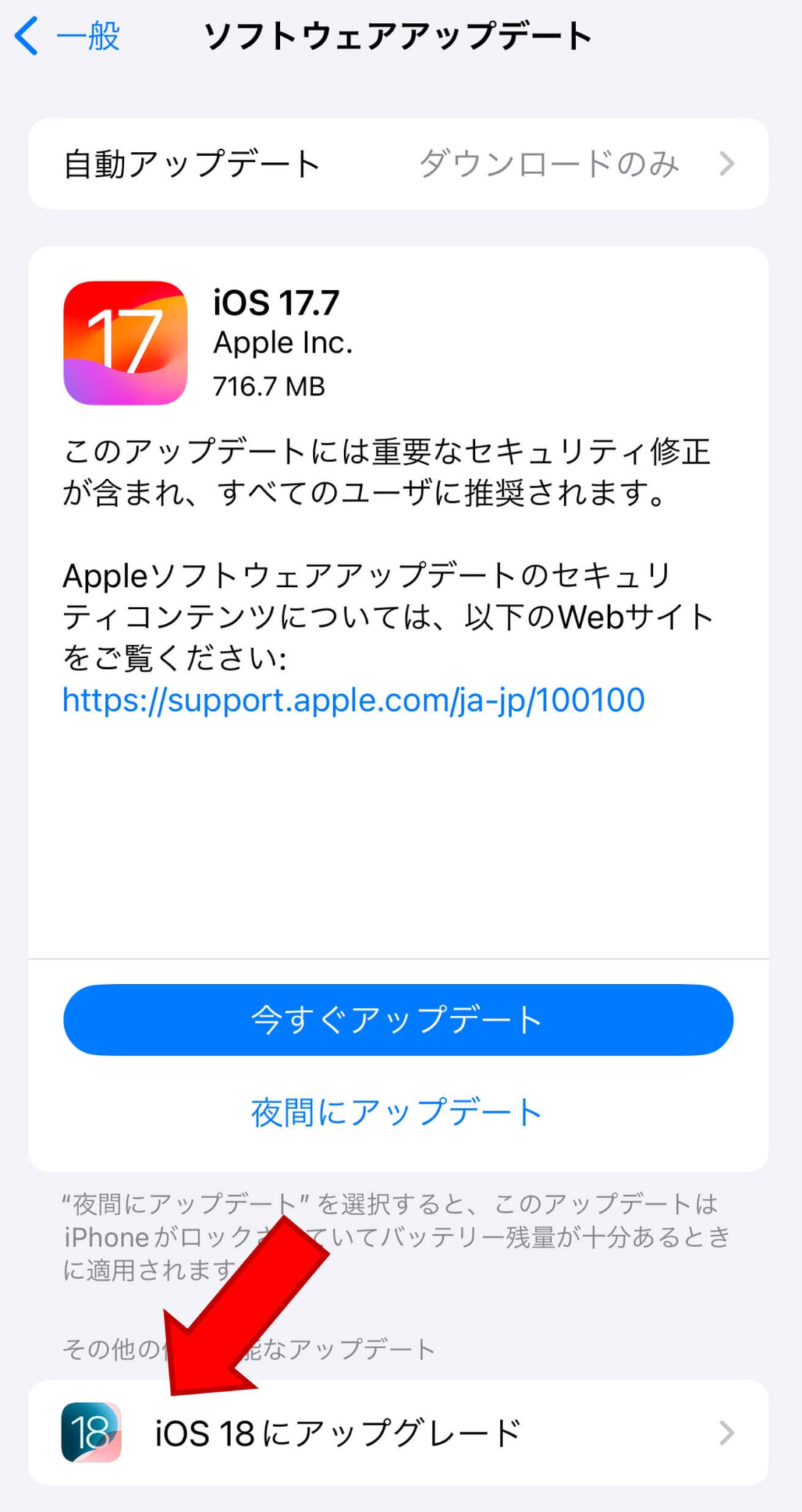Open 自動アップデート settings
This screenshot has height=1512, width=802.
point(192,164)
